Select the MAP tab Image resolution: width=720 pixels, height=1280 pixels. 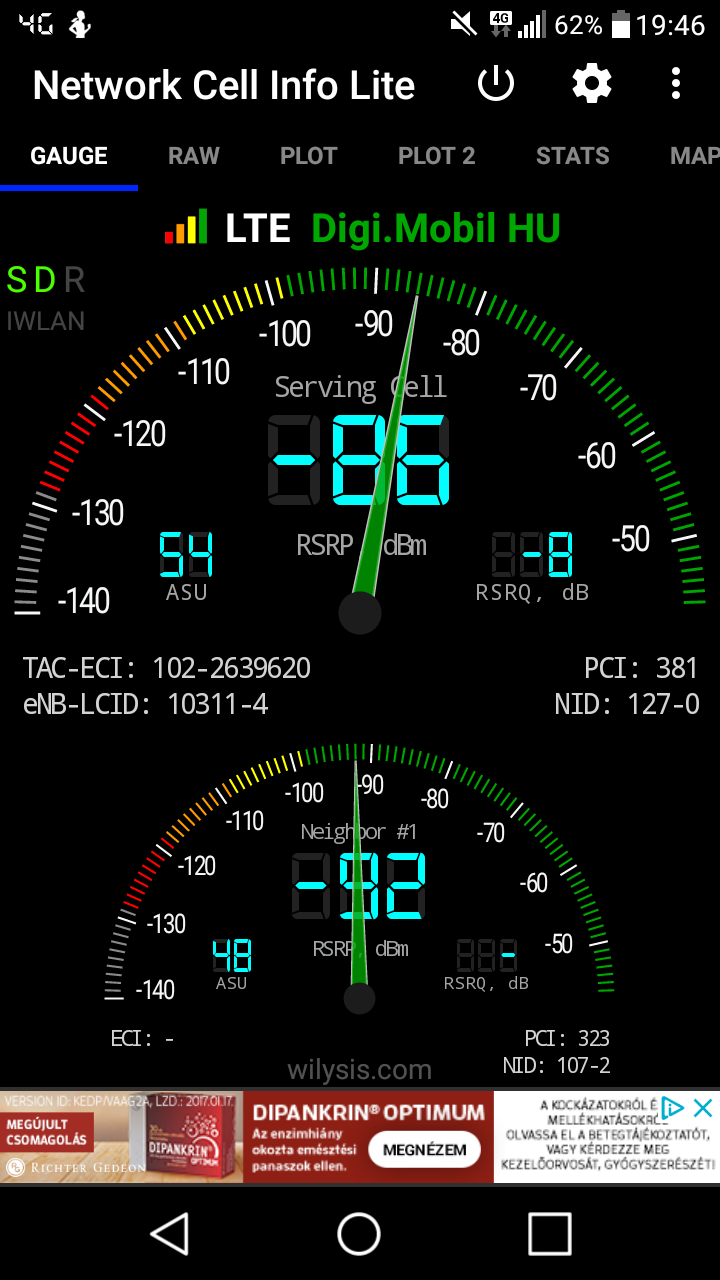pyautogui.click(x=694, y=156)
